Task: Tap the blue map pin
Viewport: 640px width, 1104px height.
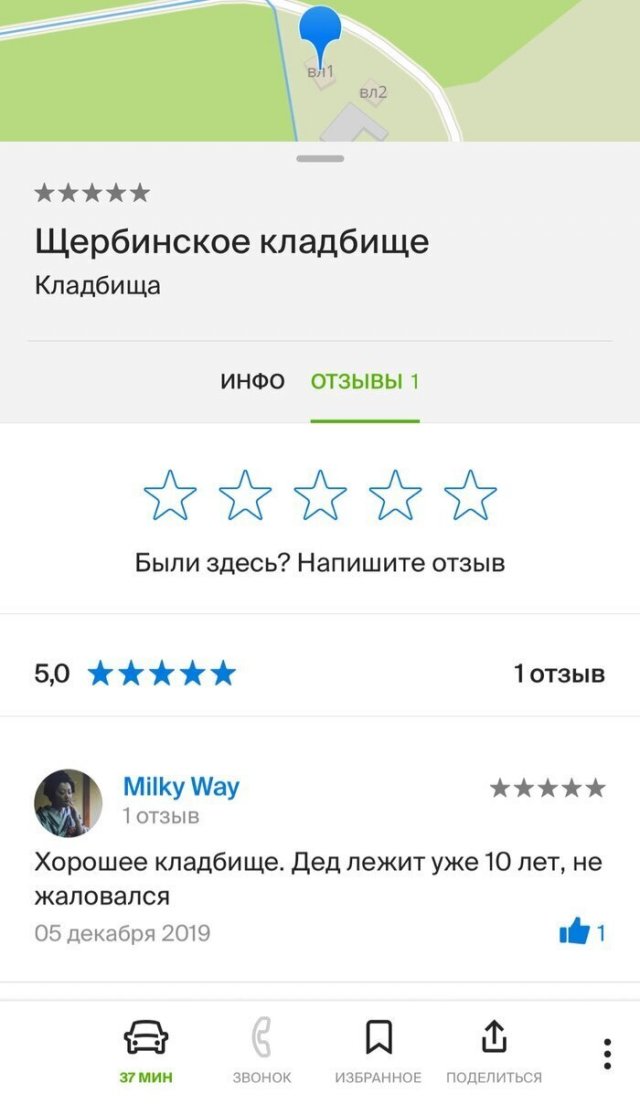Action: [321, 32]
